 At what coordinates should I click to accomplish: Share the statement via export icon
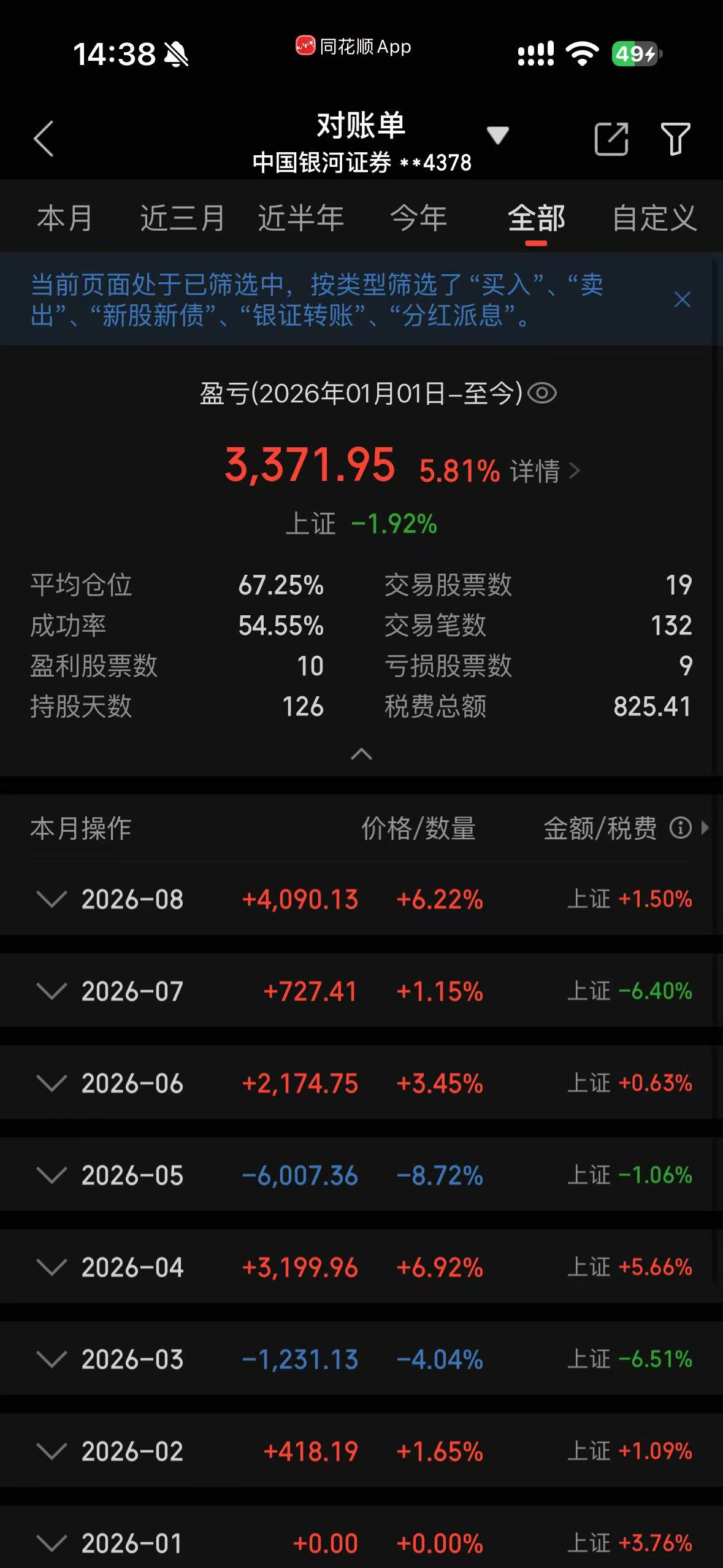pyautogui.click(x=611, y=139)
